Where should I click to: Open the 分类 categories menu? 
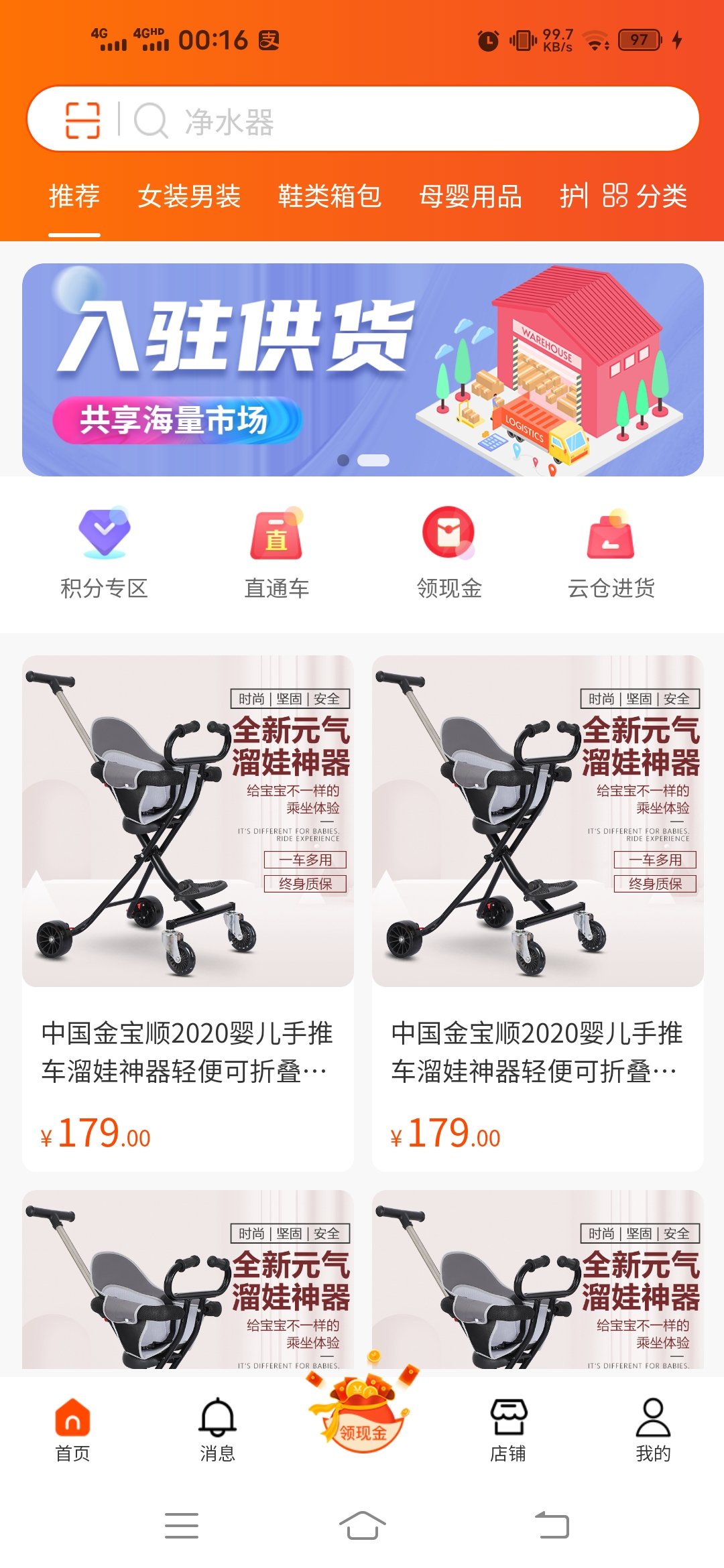645,196
